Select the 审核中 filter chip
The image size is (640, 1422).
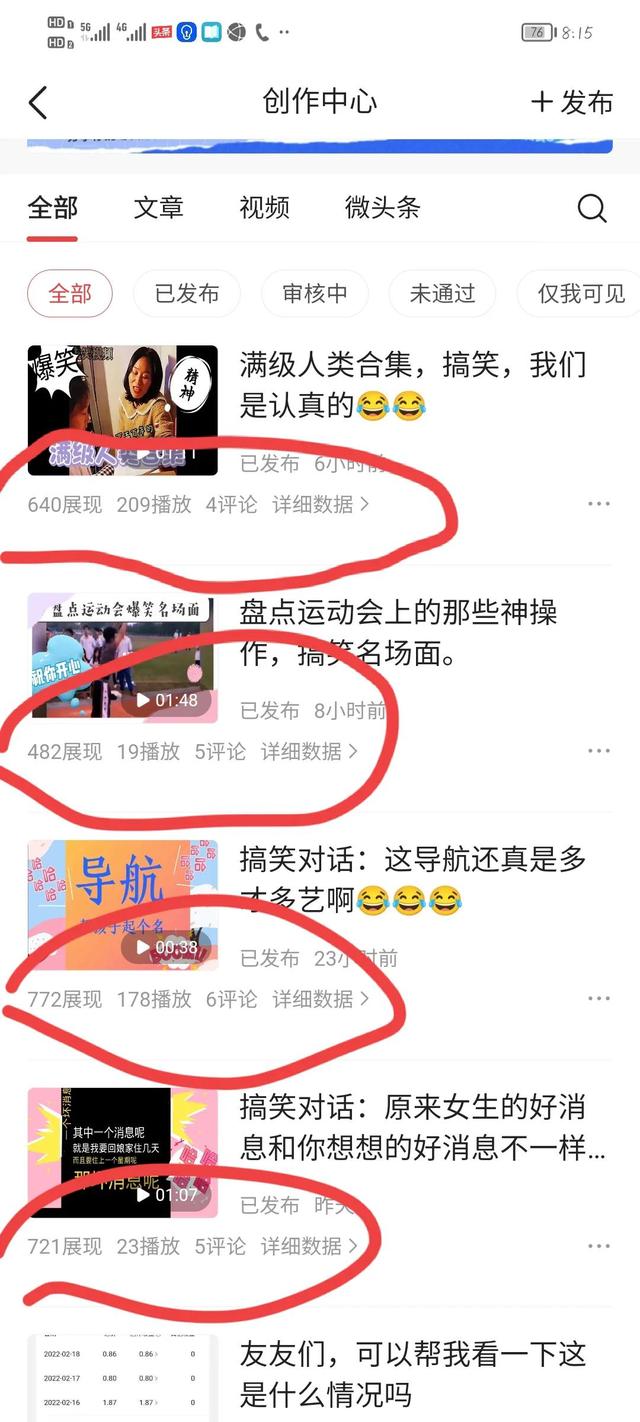(315, 294)
